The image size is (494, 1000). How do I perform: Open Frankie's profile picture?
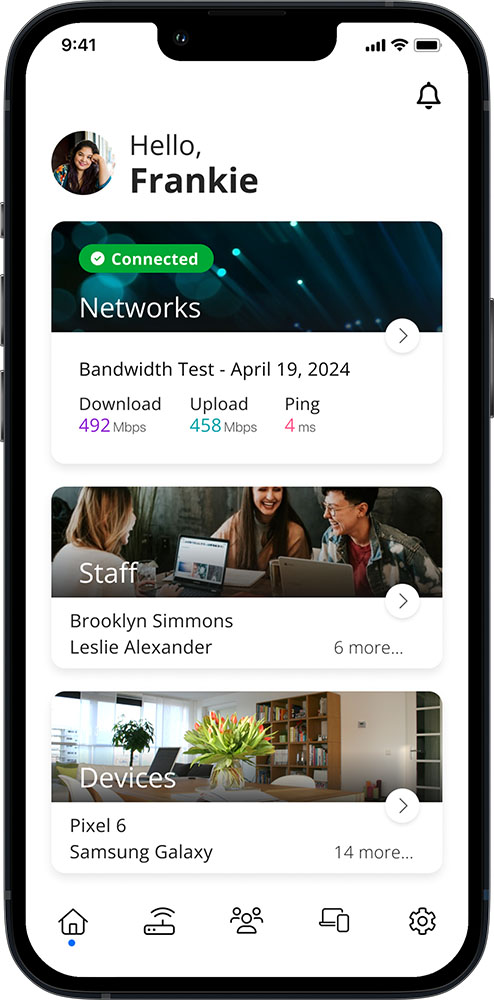click(84, 163)
